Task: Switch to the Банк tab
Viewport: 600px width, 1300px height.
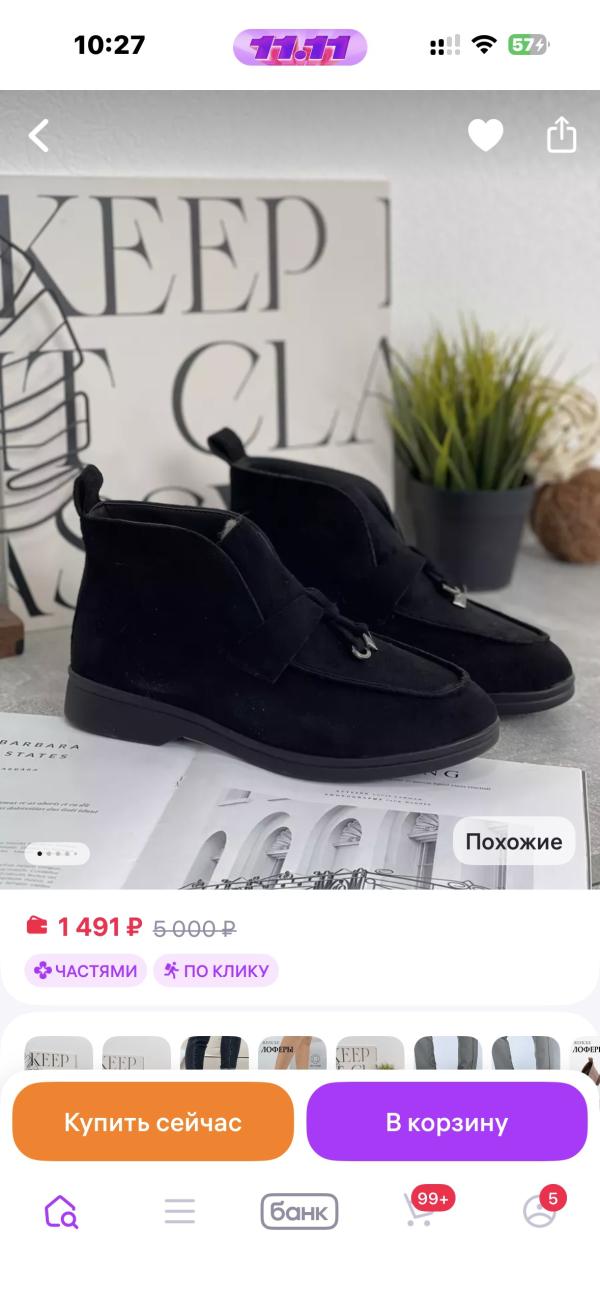Action: tap(299, 1211)
